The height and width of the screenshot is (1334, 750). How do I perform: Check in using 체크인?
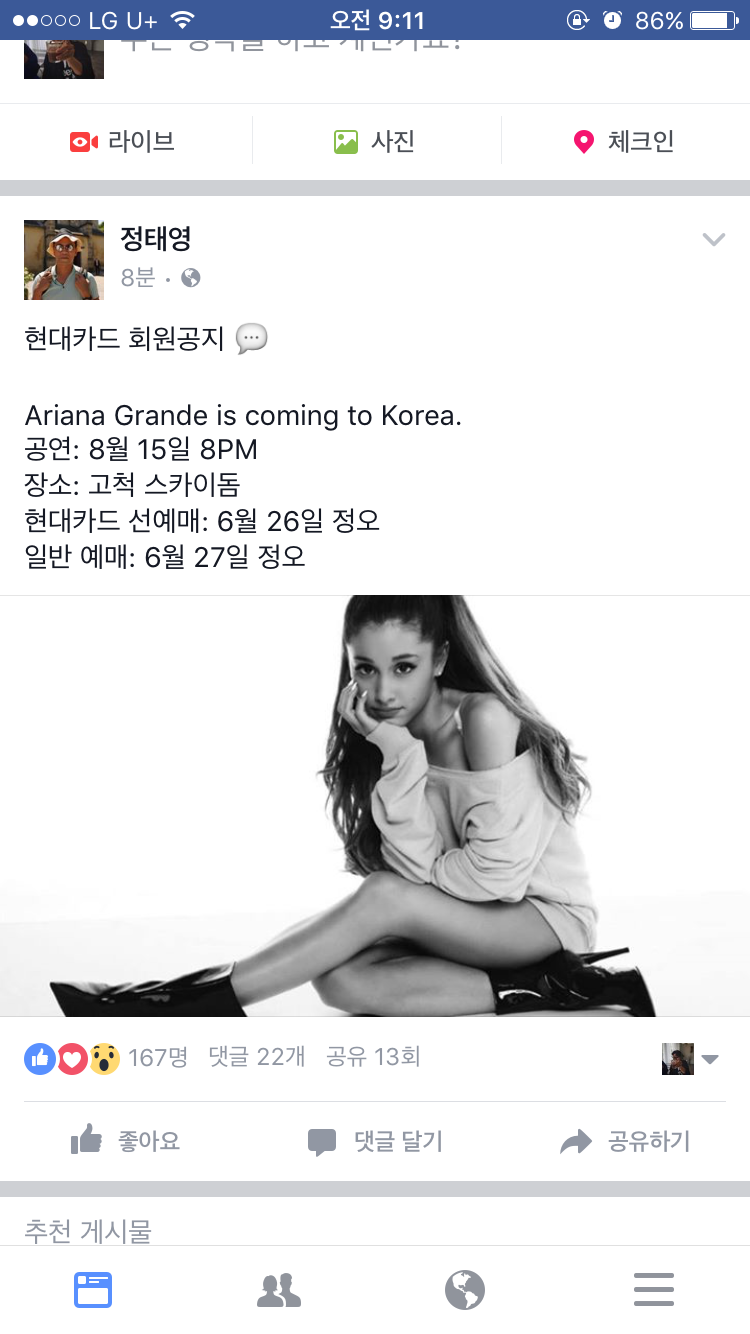pos(624,141)
